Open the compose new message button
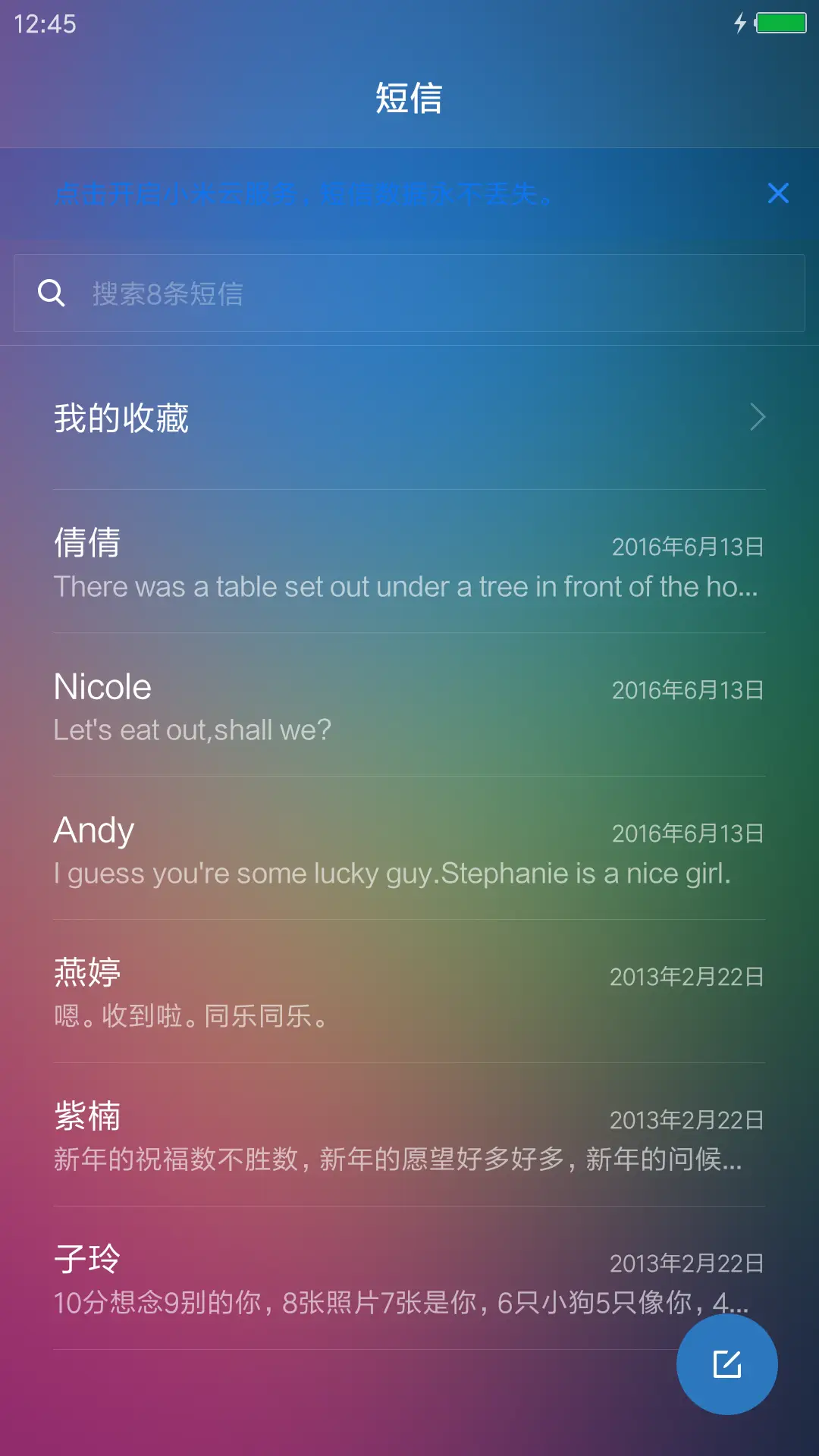This screenshot has height=1456, width=819. [x=726, y=1363]
